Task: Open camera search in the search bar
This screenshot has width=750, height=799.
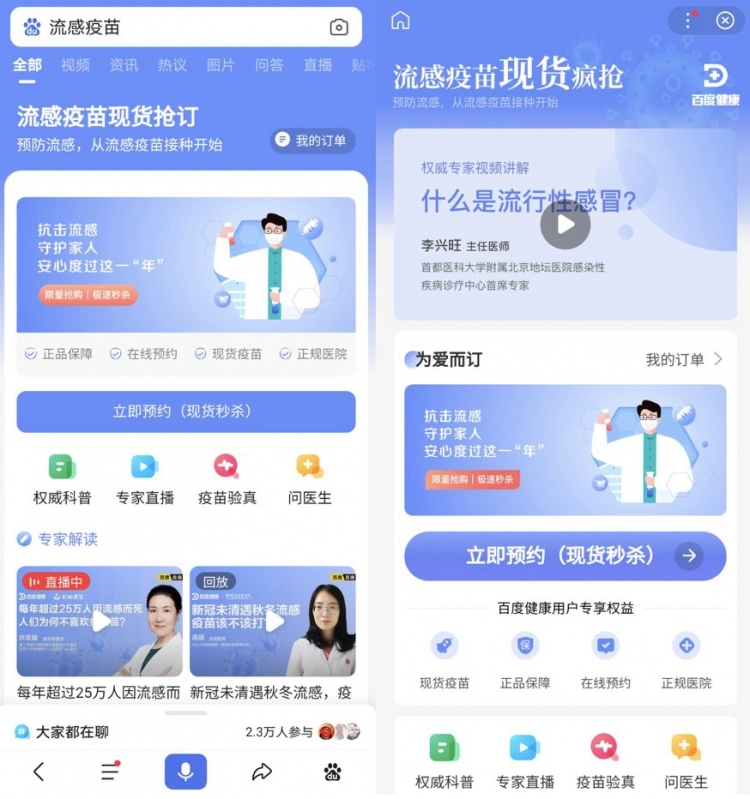Action: pos(339,27)
